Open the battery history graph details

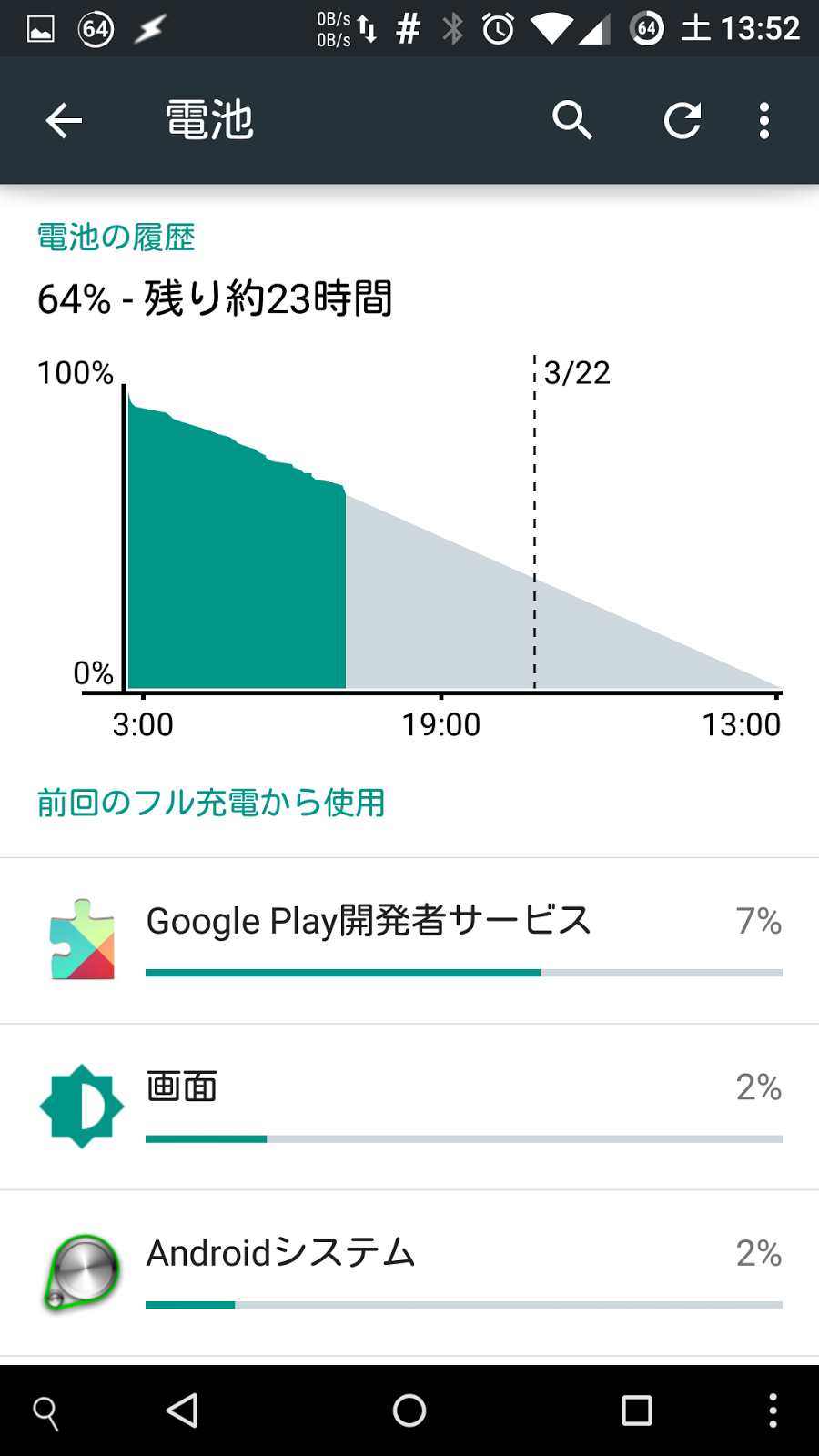(409, 528)
